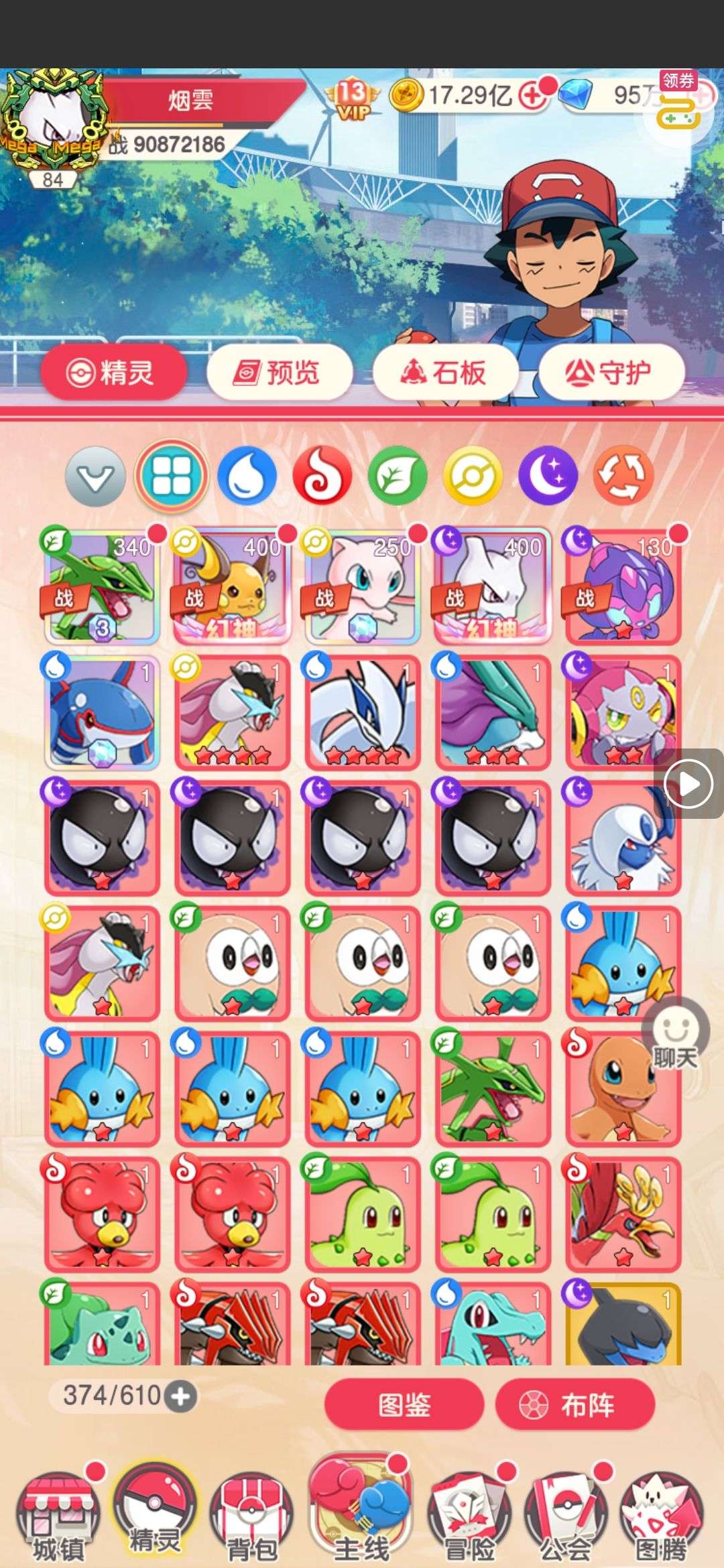Viewport: 724px width, 1568px height.
Task: Tap the 图鉴 button
Action: pyautogui.click(x=404, y=1405)
